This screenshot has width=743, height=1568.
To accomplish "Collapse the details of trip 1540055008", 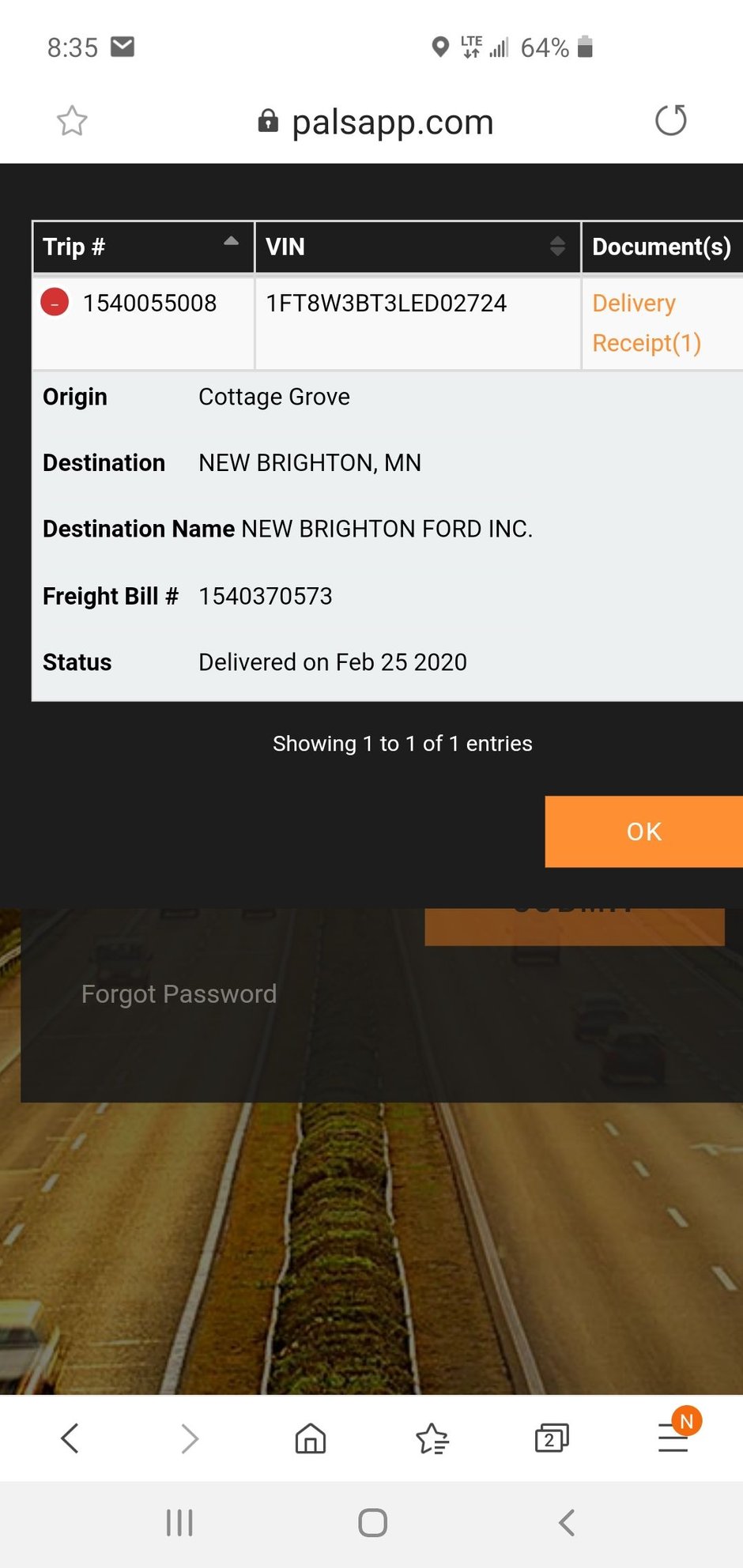I will (55, 303).
